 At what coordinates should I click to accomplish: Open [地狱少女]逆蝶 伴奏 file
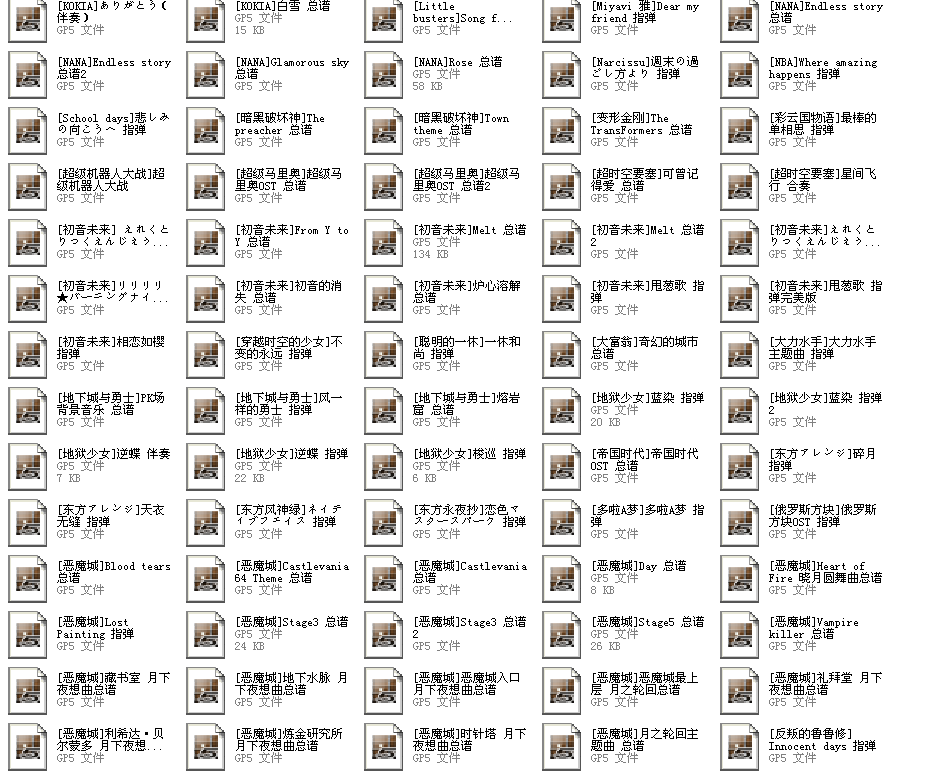click(x=28, y=466)
